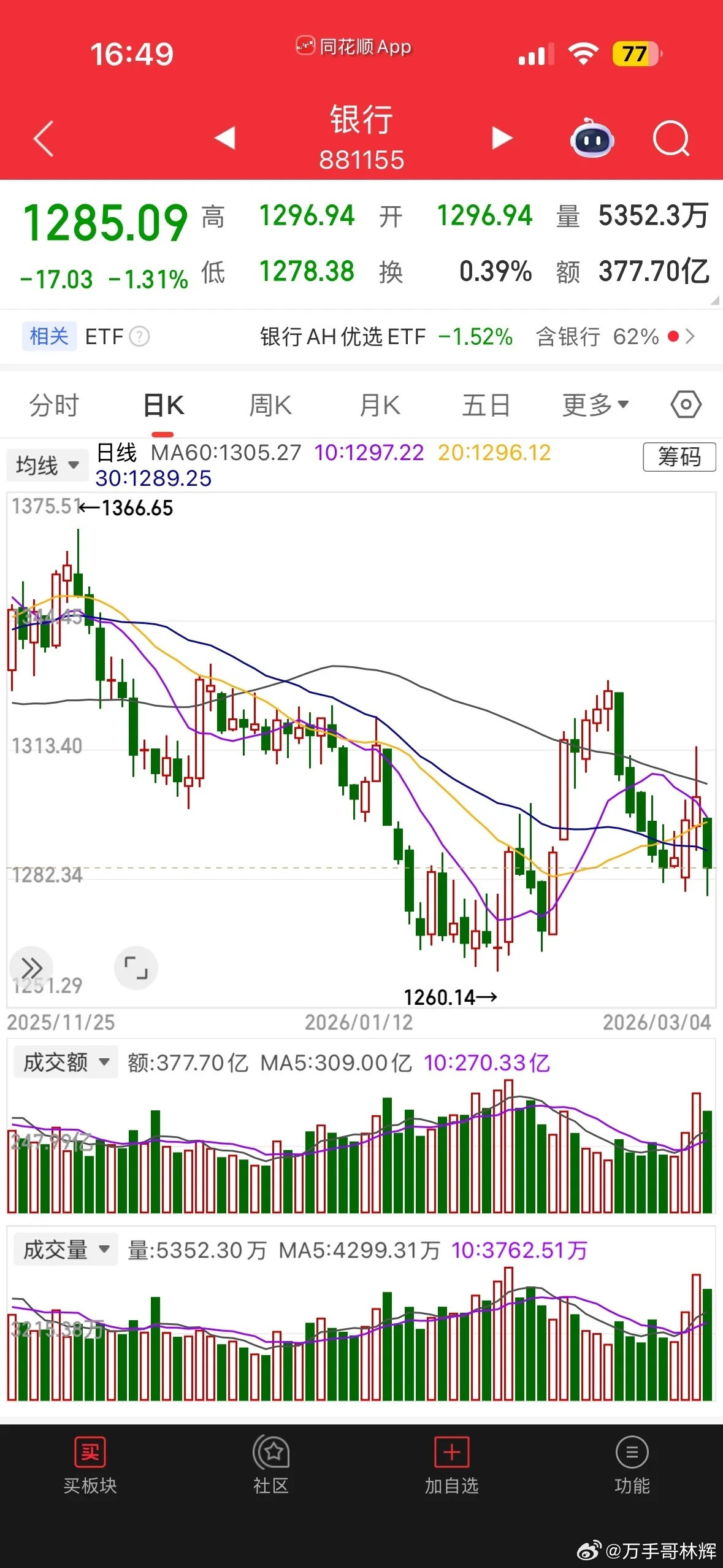Open the indicator quick-switch arrows icon
This screenshot has height=1568, width=723.
[x=32, y=968]
